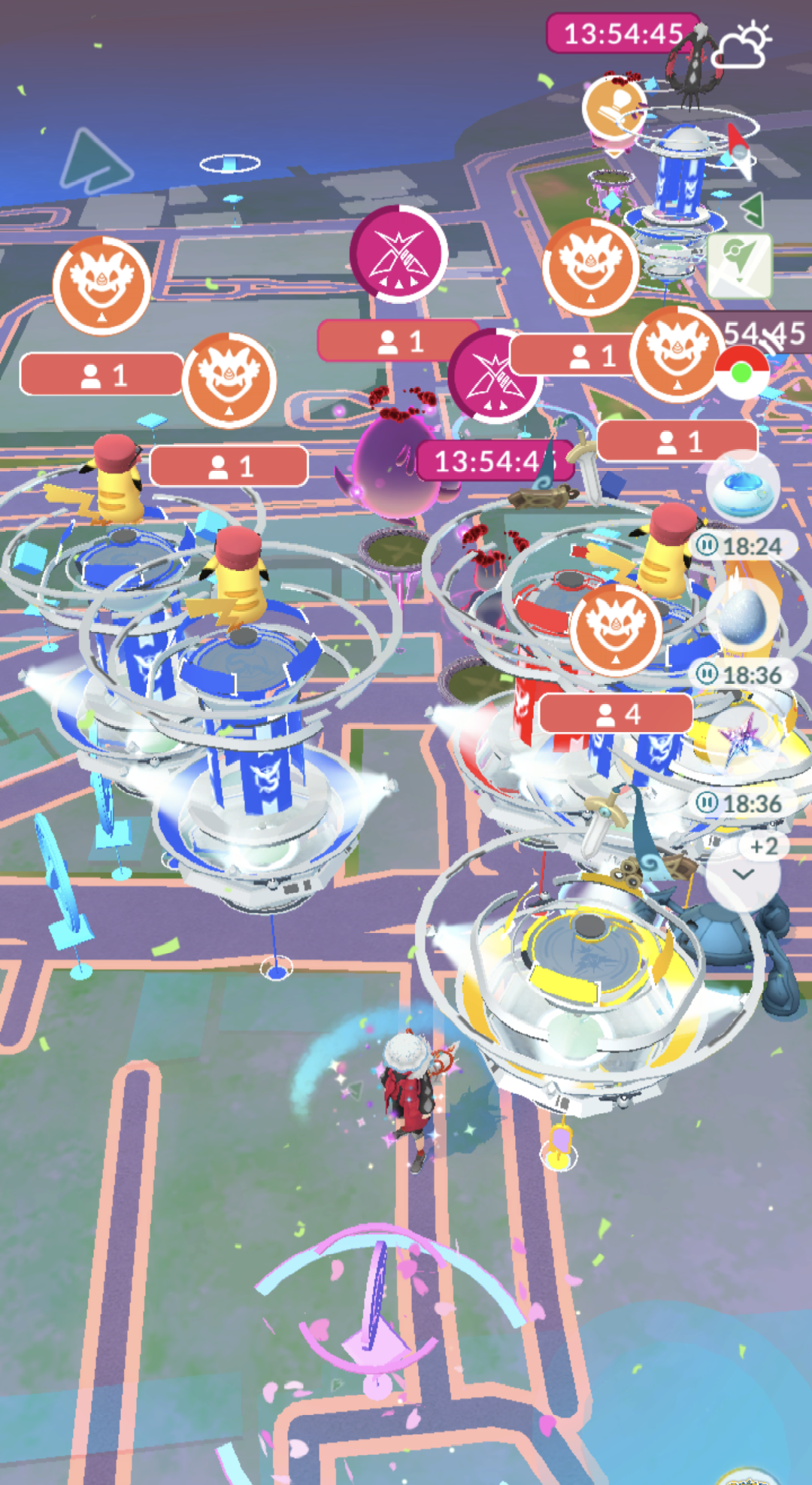
Task: Spin the pink cherry blossom PokéStop
Action: point(376,1309)
